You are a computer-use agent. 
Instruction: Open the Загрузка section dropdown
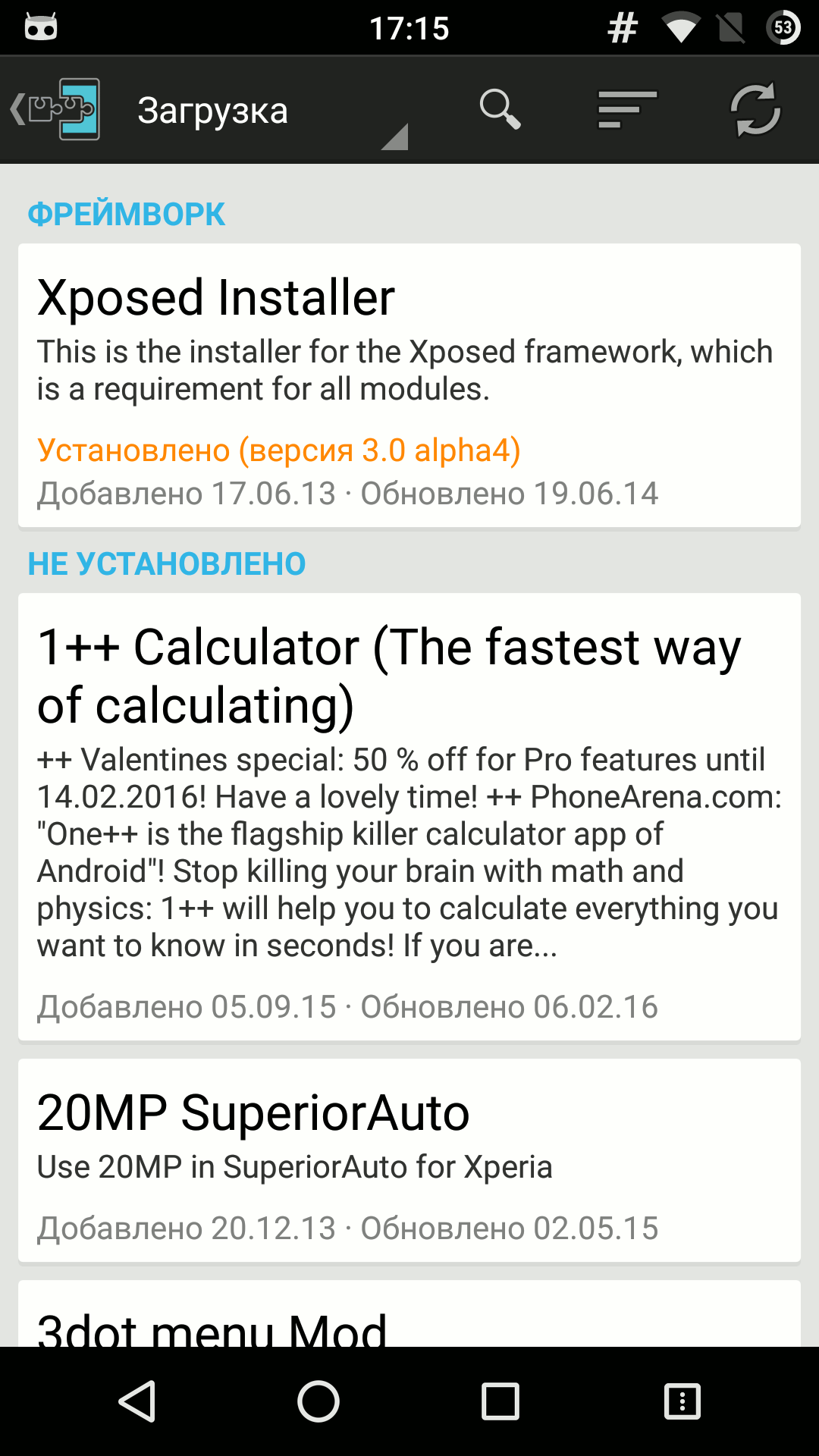(x=265, y=111)
